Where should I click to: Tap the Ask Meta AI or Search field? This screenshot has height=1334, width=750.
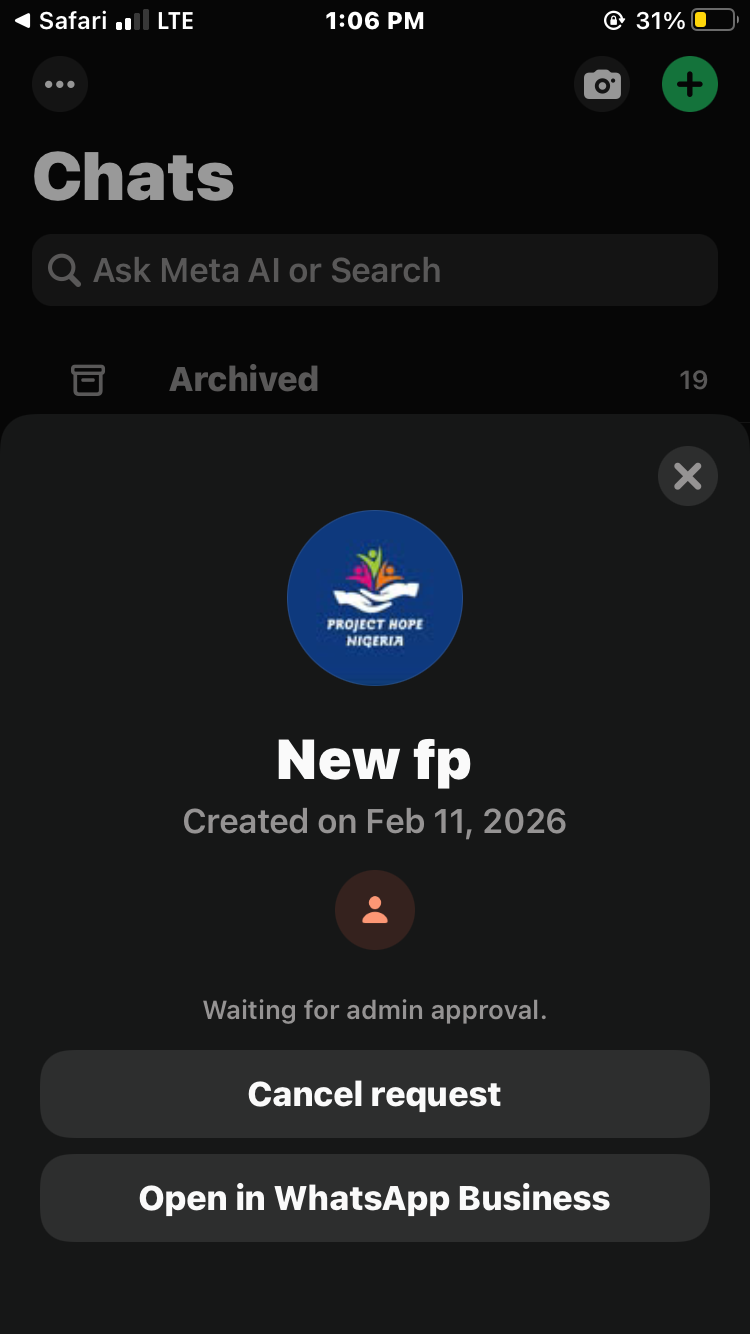pos(374,270)
